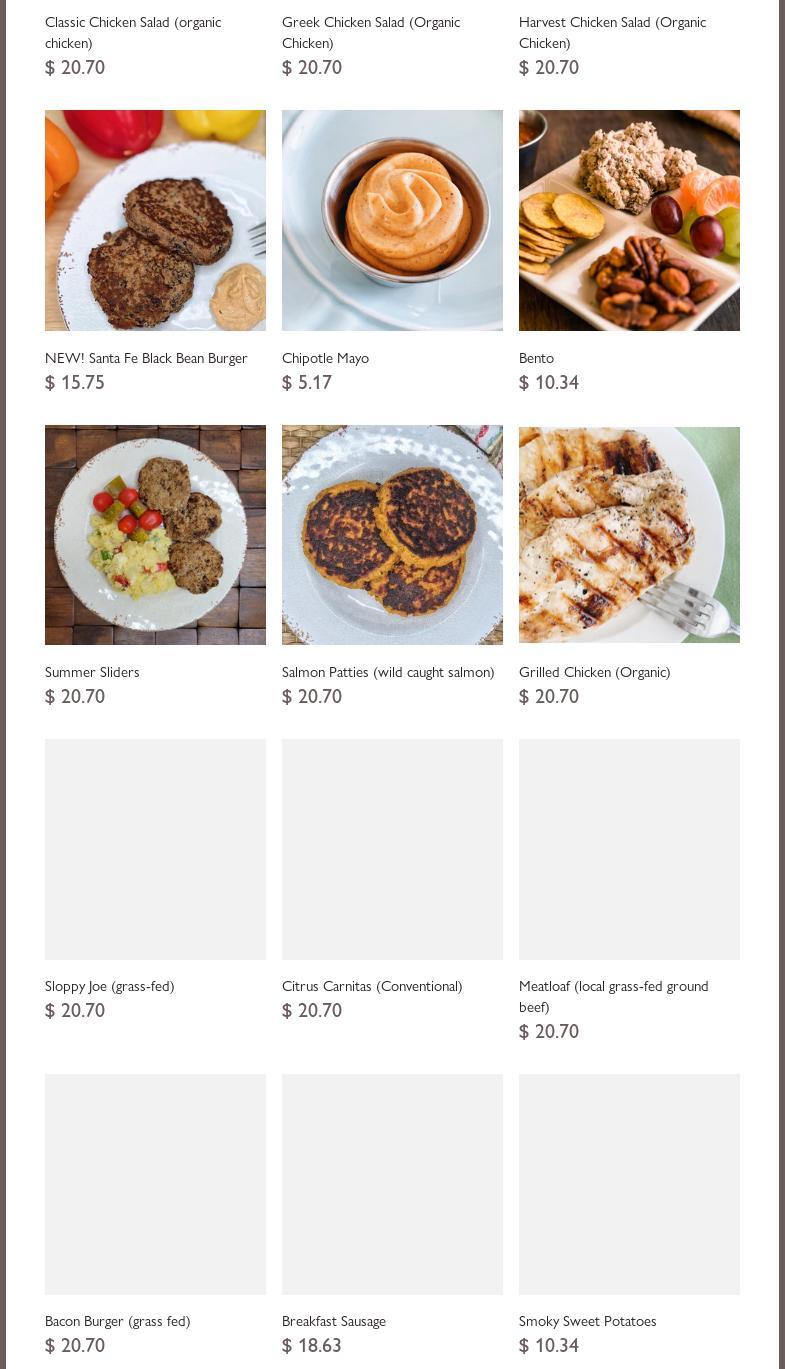Select the Bento product tile

629,221
